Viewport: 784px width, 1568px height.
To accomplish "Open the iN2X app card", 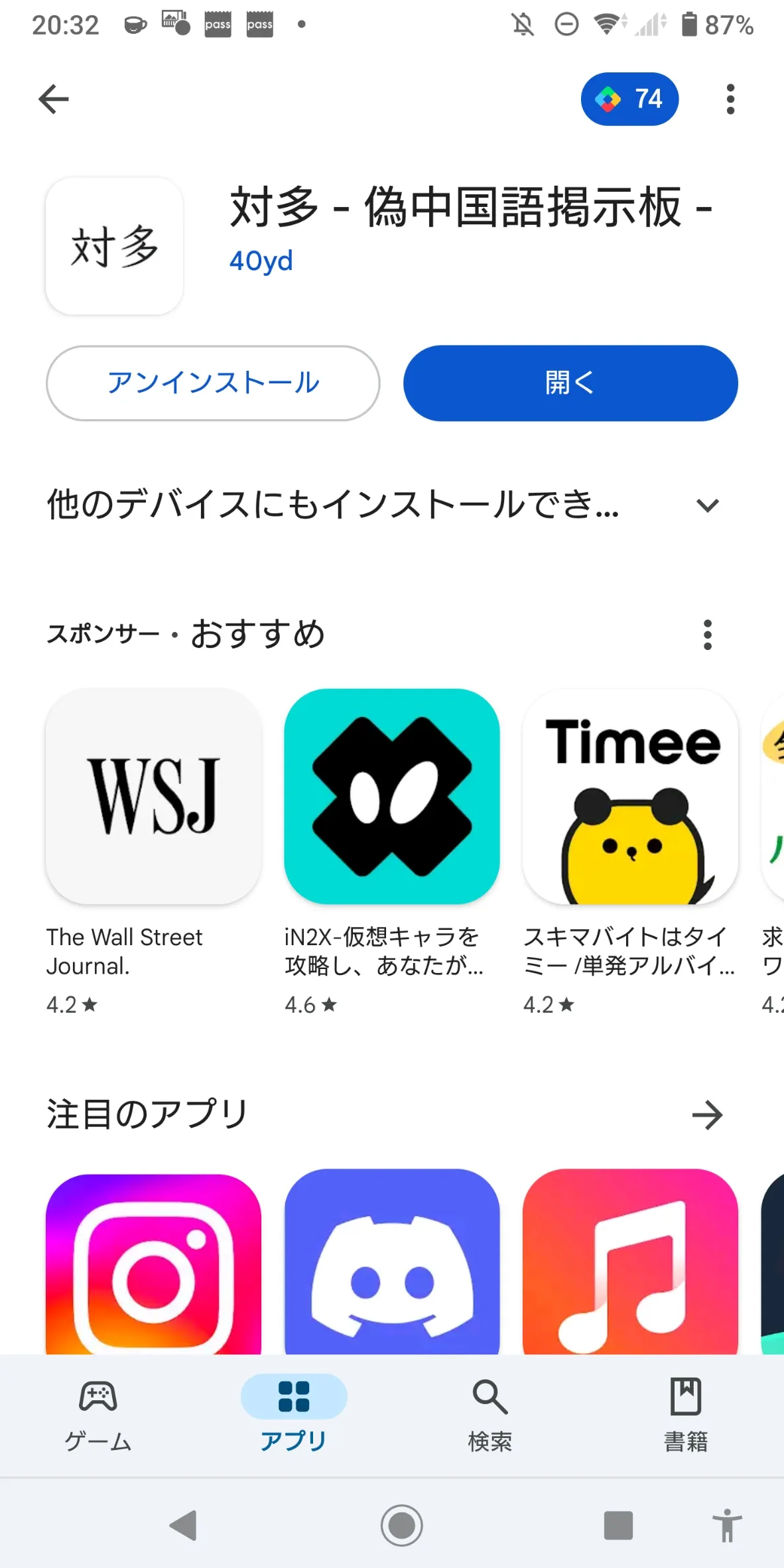I will (x=392, y=852).
